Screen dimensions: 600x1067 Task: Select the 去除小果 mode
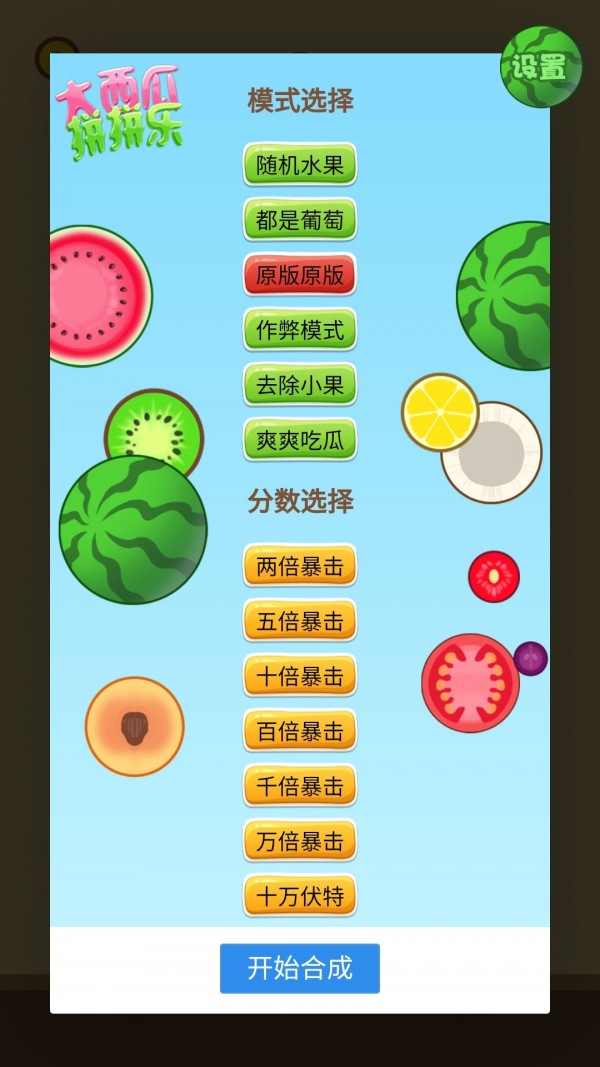tap(300, 385)
